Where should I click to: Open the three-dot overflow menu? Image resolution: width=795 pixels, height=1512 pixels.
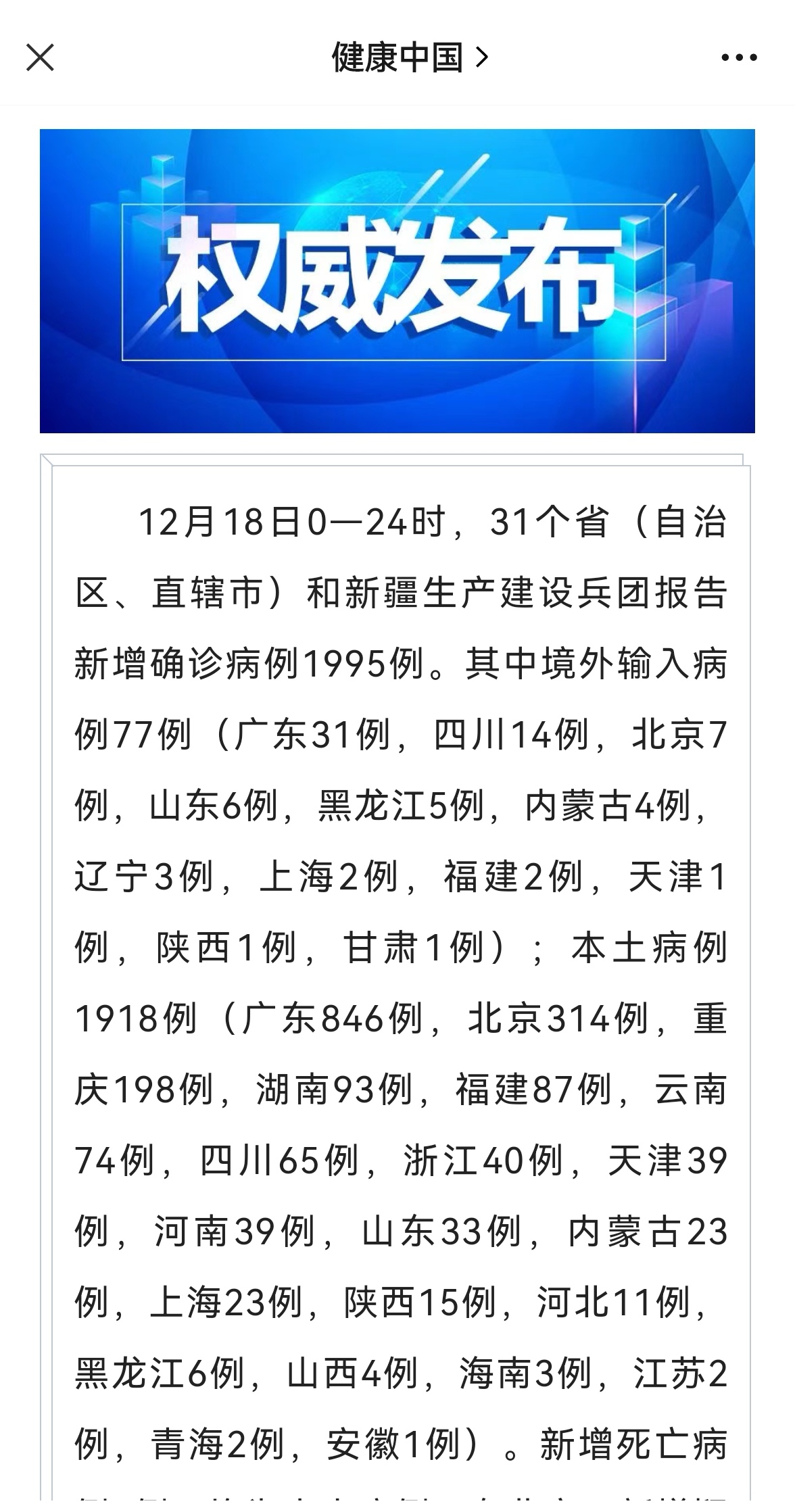pos(739,58)
